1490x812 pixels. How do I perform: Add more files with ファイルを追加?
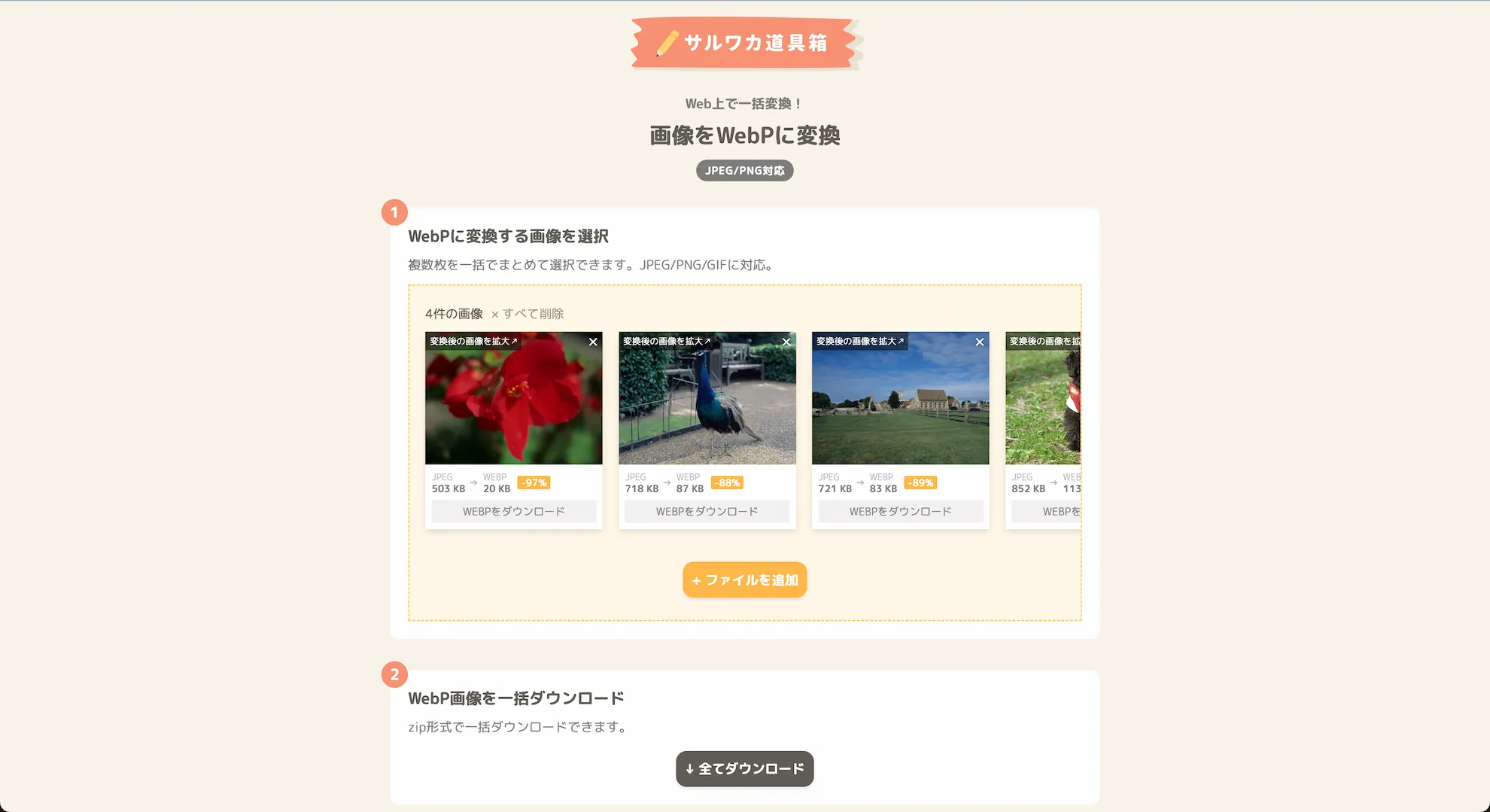744,580
